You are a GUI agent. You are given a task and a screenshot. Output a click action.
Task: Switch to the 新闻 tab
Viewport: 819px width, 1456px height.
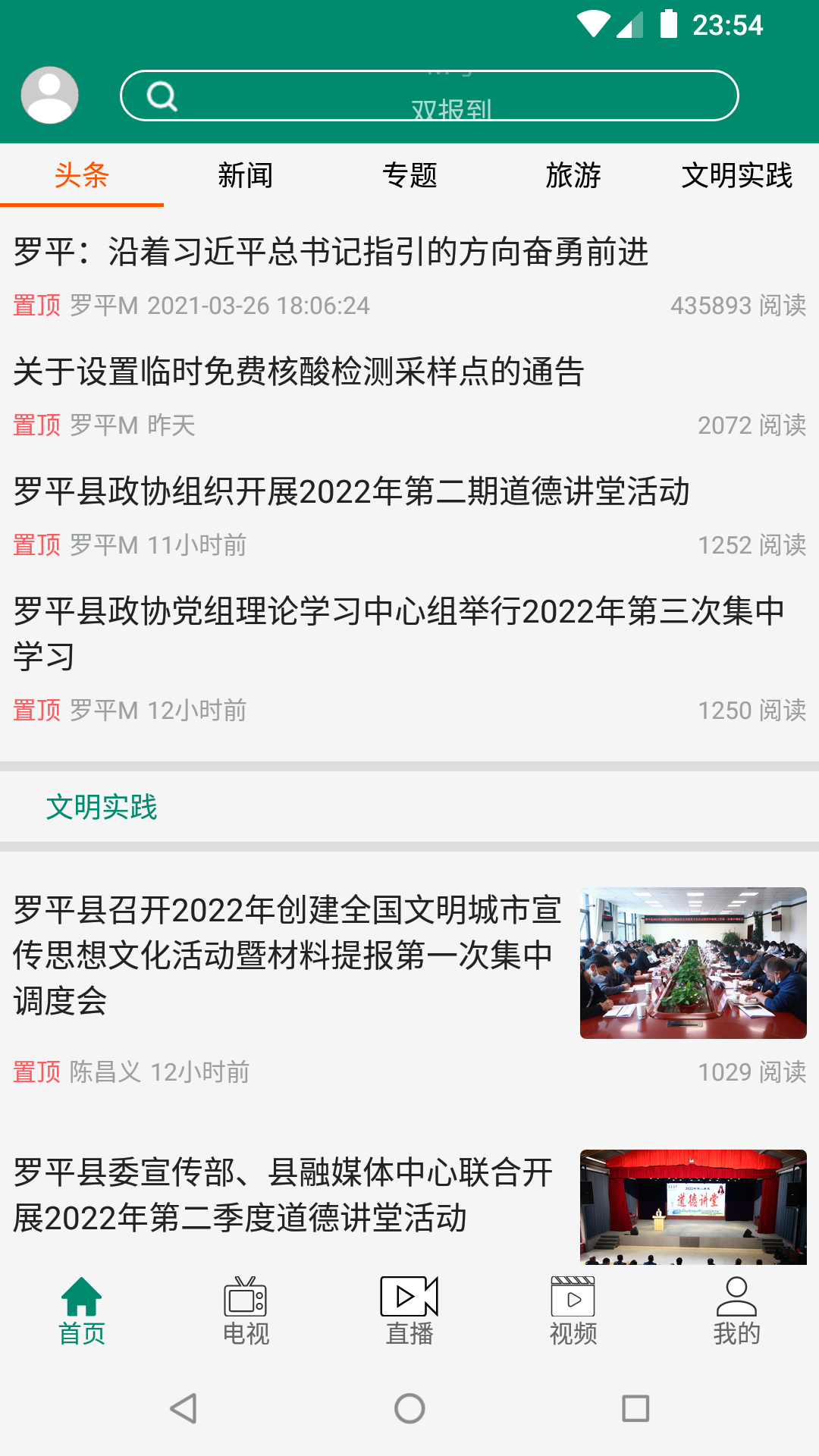point(246,175)
